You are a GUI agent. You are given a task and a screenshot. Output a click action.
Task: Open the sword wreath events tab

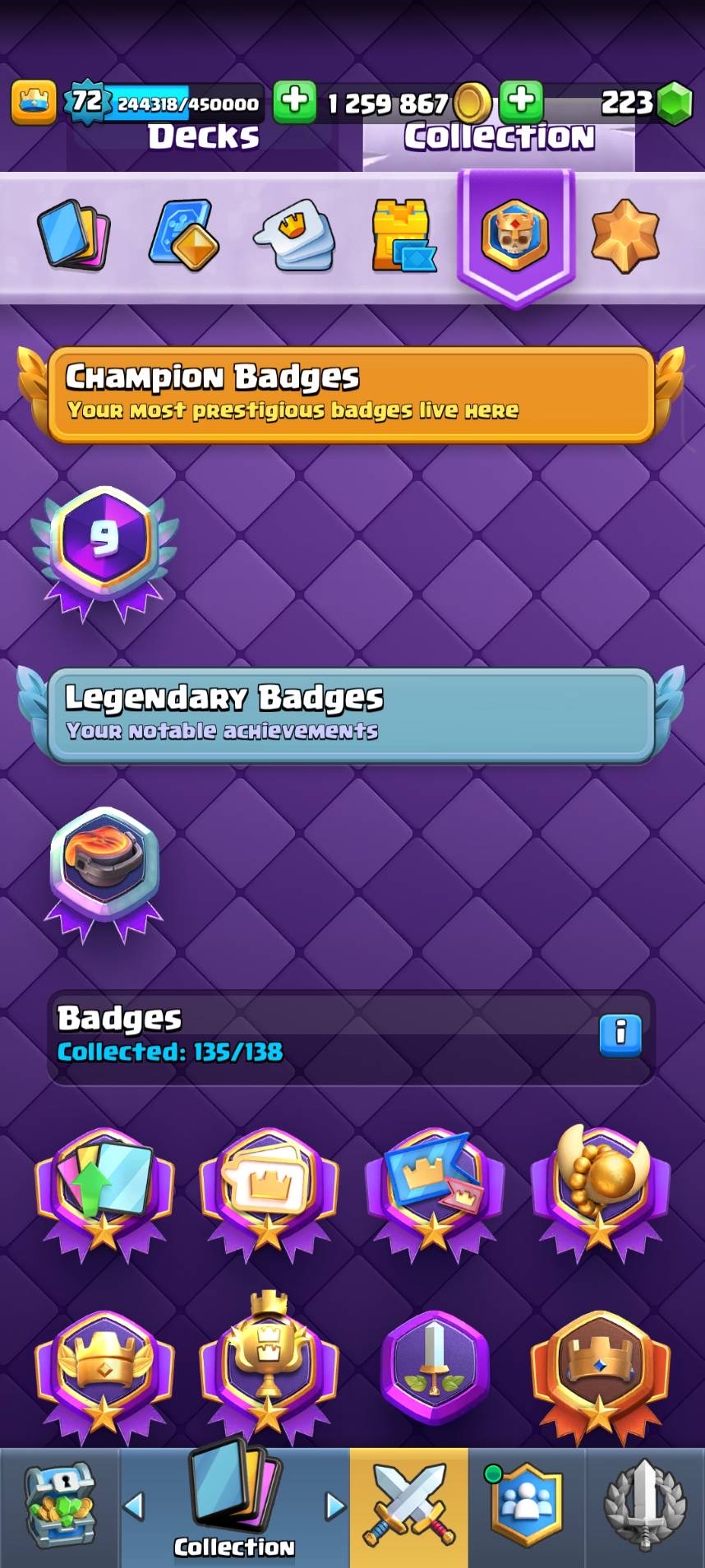pos(645,1508)
